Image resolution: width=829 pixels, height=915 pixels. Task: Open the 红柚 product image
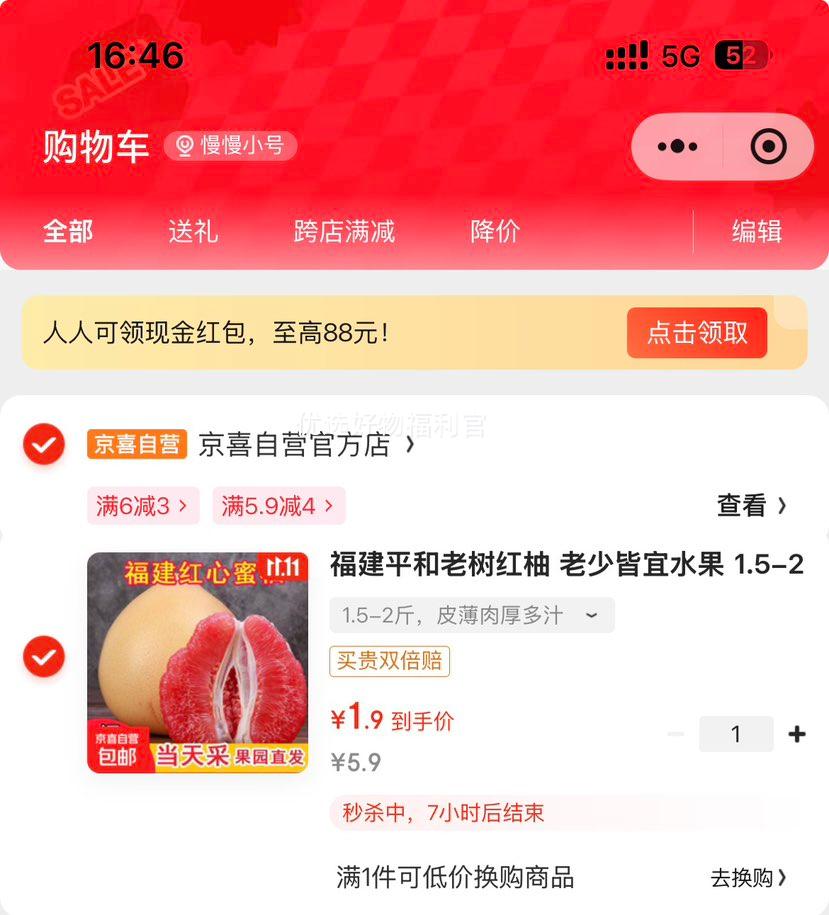(x=198, y=663)
